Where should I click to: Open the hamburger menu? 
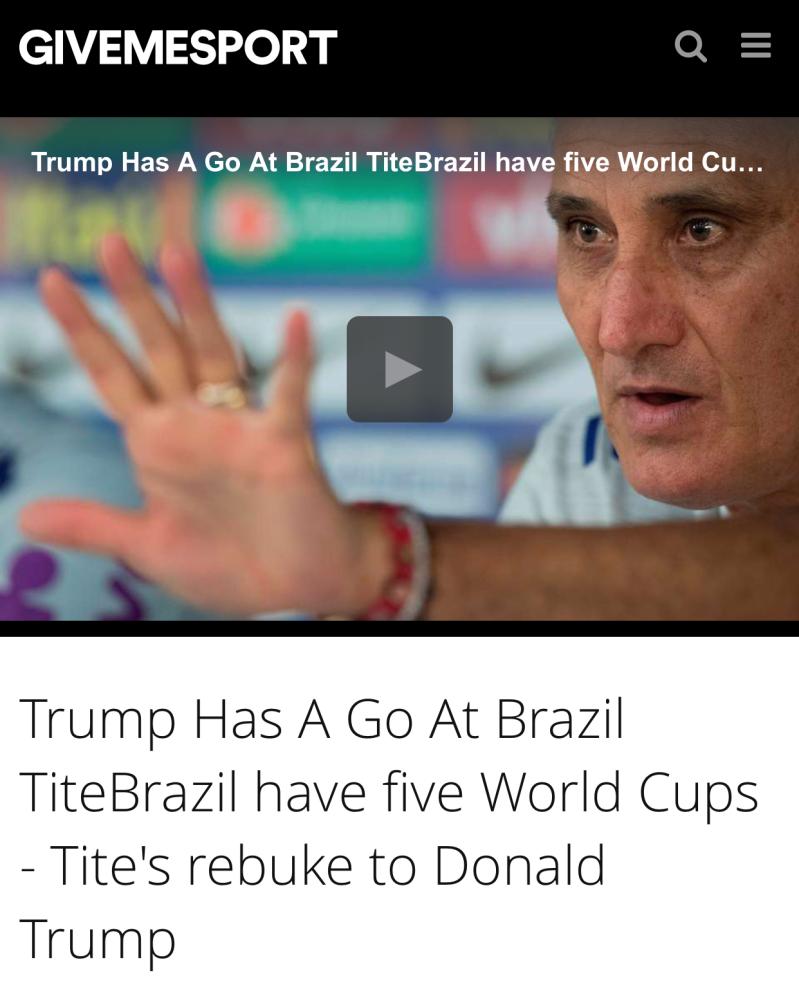coord(755,46)
